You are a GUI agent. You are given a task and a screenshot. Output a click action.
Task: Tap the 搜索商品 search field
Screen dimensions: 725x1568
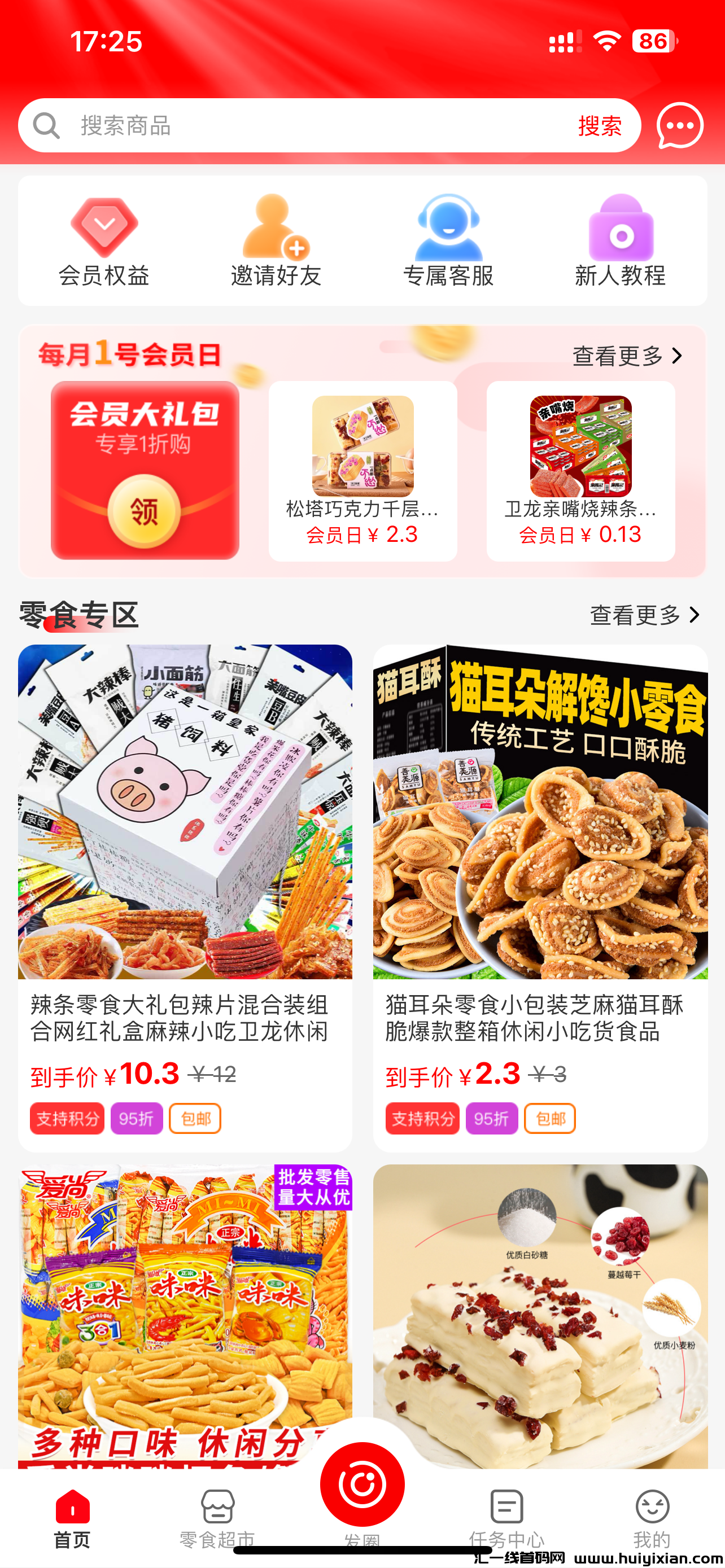pos(304,126)
